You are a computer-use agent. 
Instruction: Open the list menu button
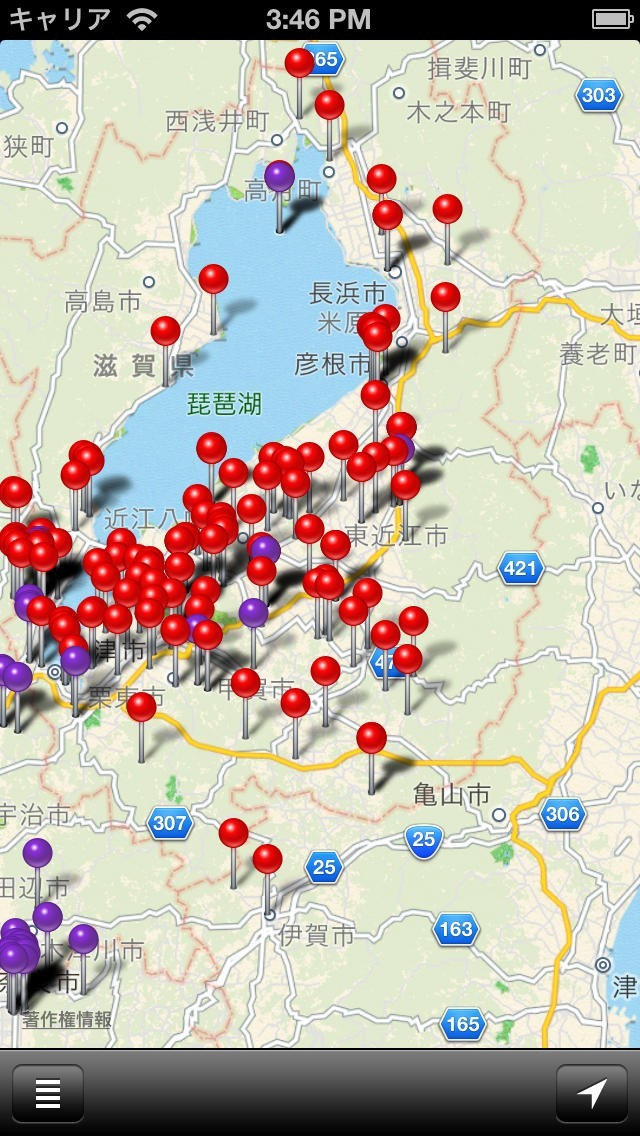click(x=48, y=1093)
